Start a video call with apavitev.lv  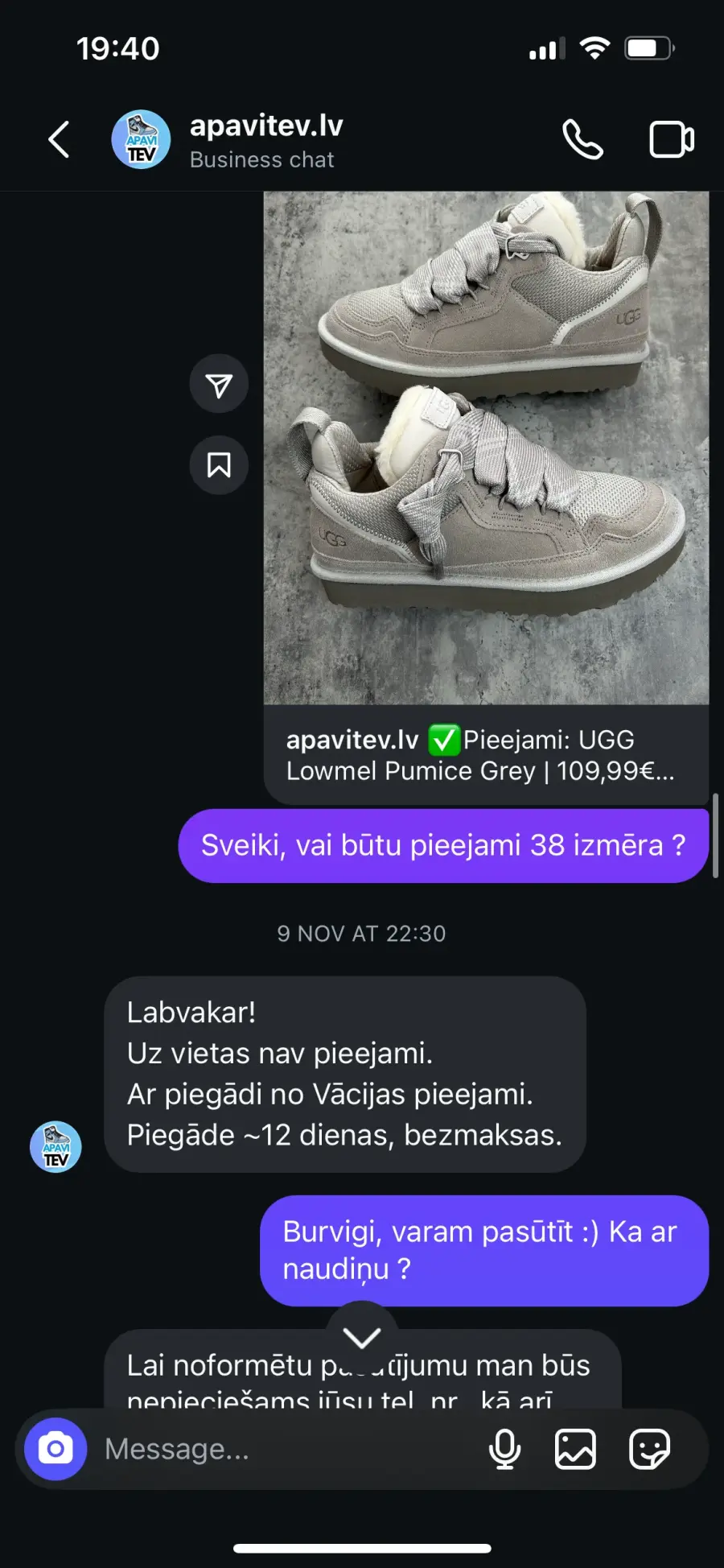coord(672,140)
